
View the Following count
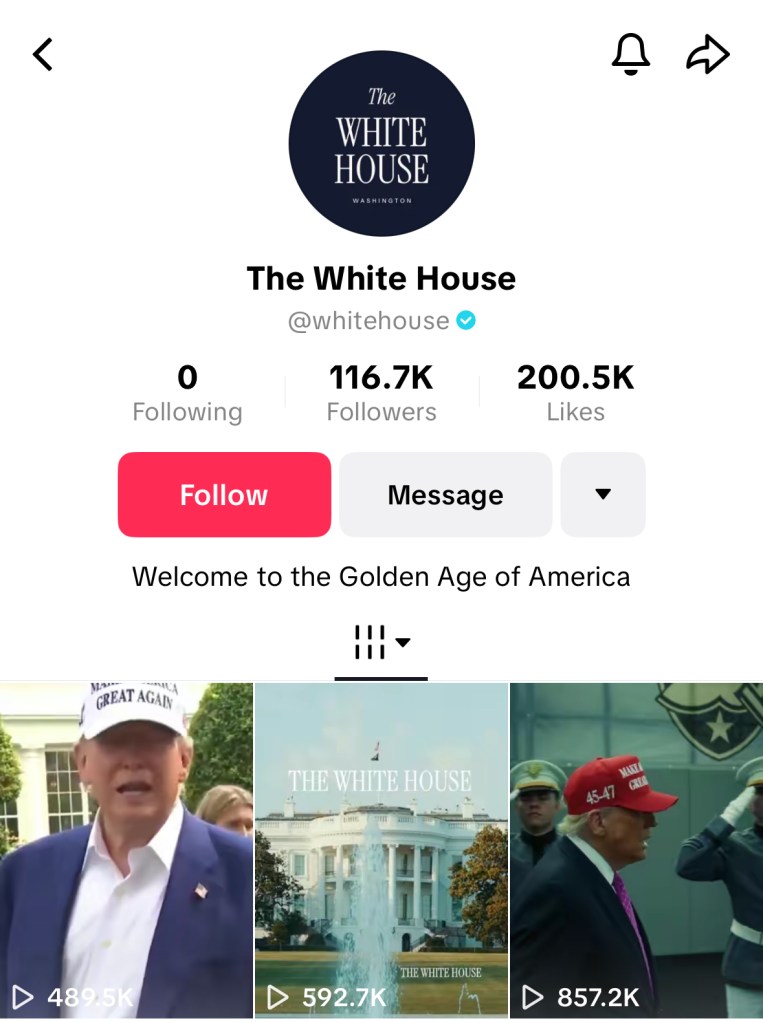[x=187, y=393]
